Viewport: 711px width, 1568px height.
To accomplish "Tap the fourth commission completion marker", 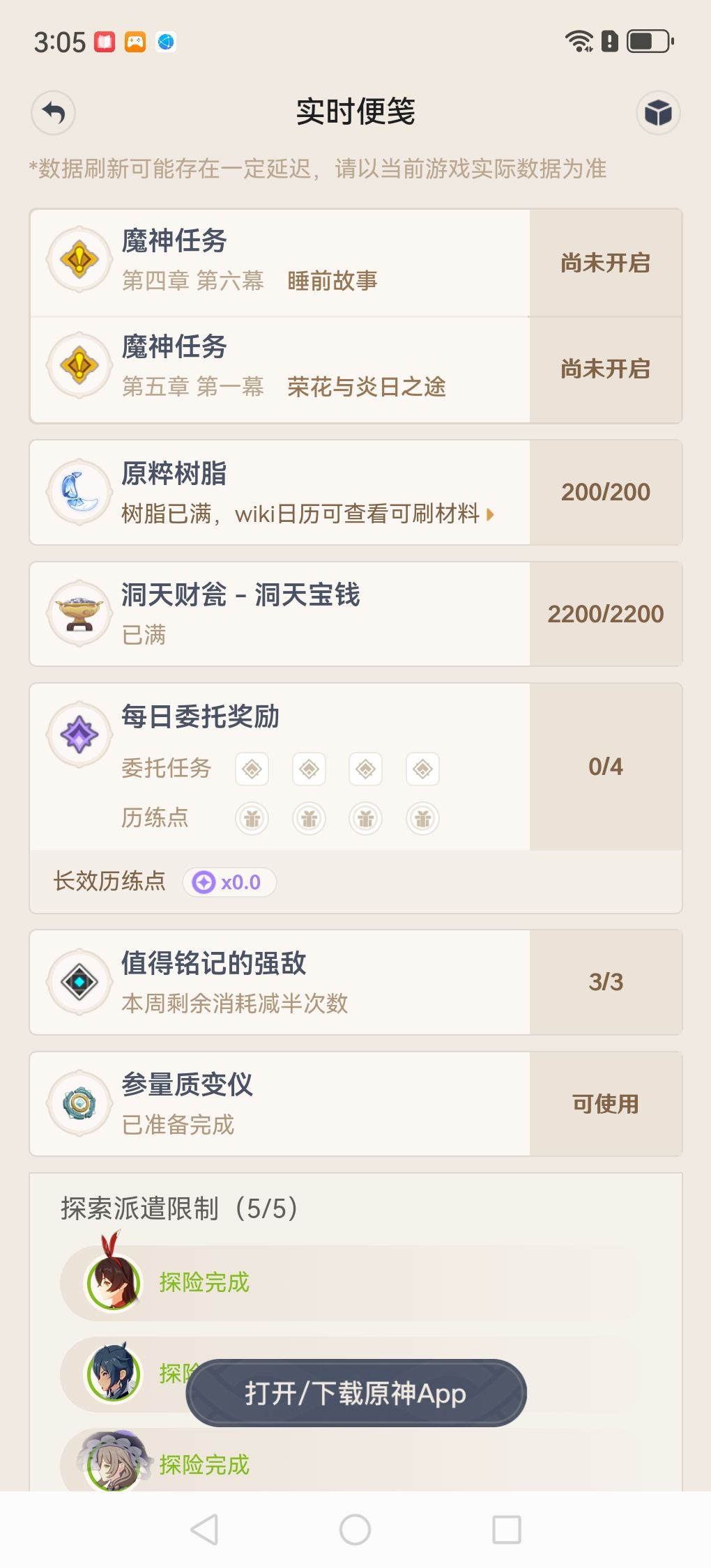I will click(x=422, y=768).
